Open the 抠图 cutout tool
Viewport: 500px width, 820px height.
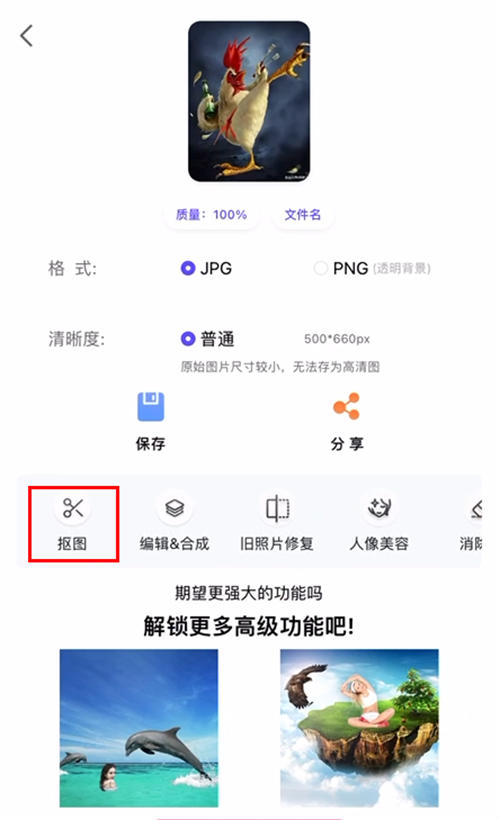pos(73,523)
